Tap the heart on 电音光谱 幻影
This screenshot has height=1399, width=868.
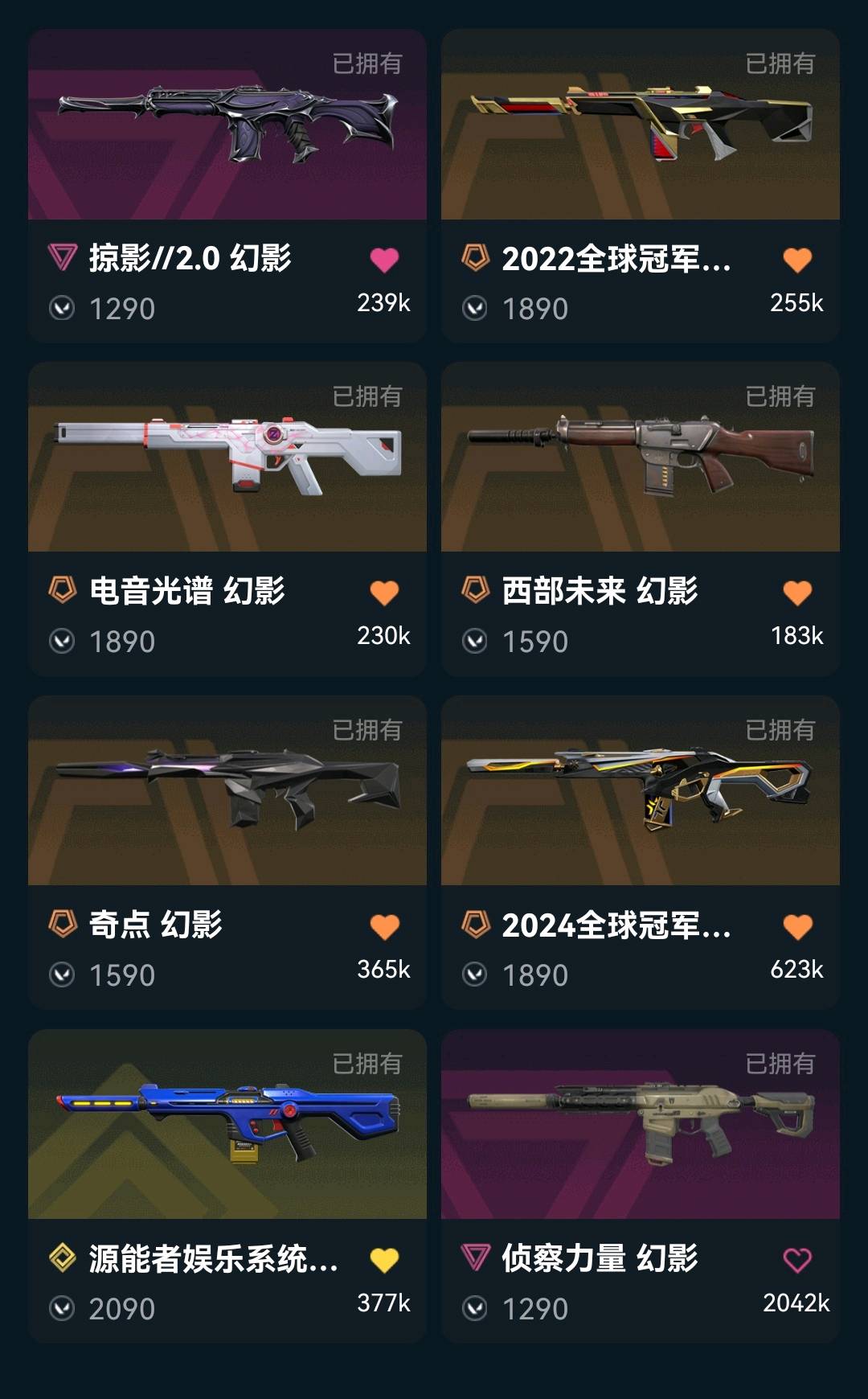[x=384, y=593]
